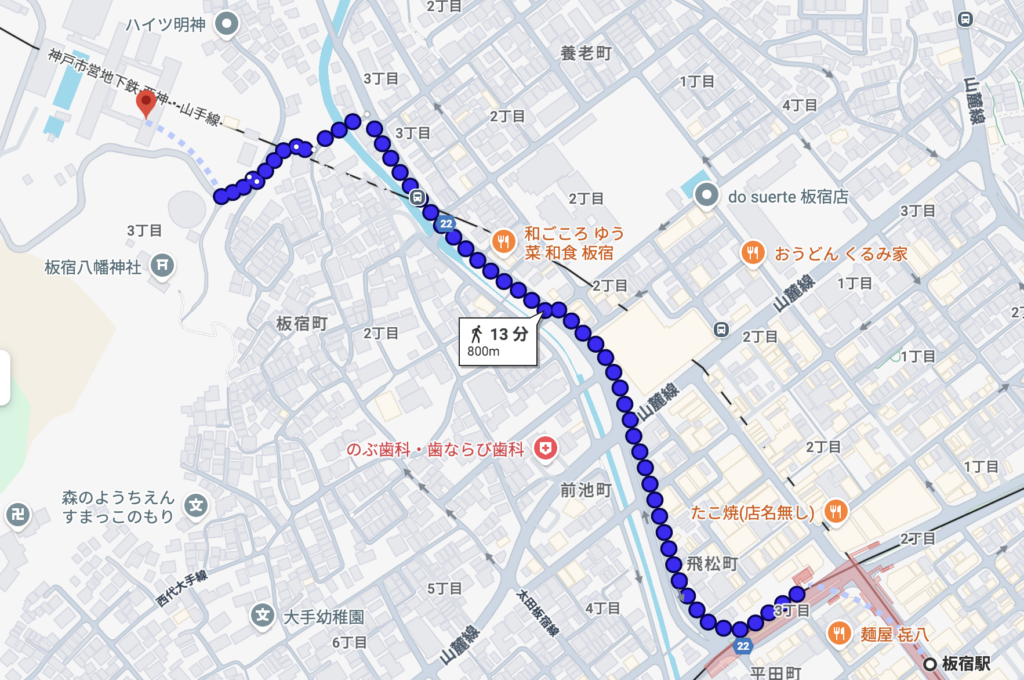Image resolution: width=1024 pixels, height=680 pixels.
Task: Tap the 板宿駅 starting point marker
Action: coord(930,664)
